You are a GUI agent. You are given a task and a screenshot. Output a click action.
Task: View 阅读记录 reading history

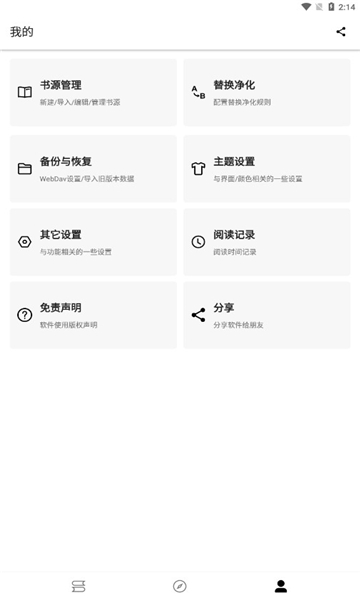[x=267, y=242]
